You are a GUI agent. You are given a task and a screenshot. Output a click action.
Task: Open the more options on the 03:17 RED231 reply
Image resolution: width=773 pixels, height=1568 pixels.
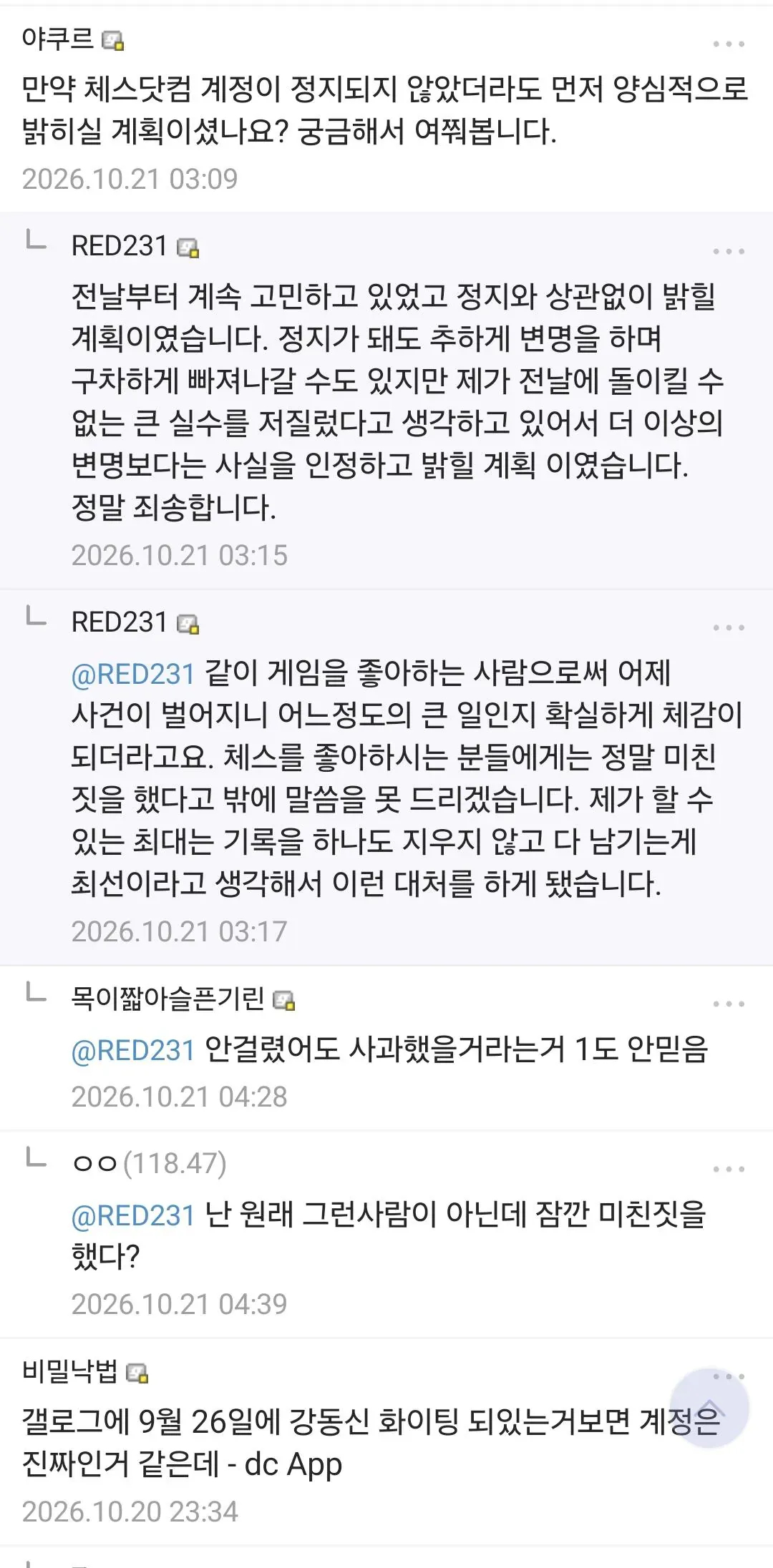pos(729,628)
